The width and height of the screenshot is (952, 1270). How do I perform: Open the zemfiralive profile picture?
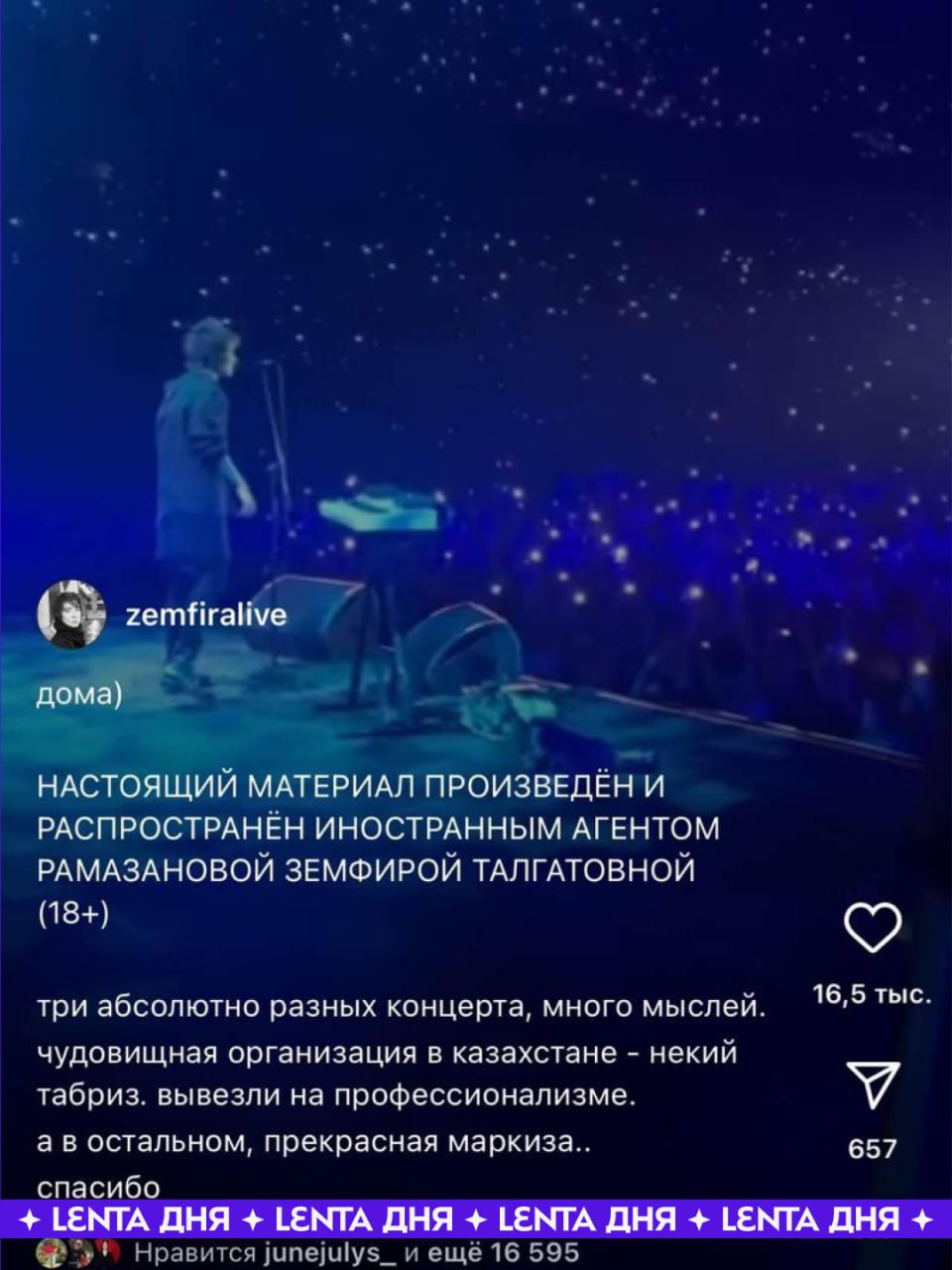click(x=71, y=615)
